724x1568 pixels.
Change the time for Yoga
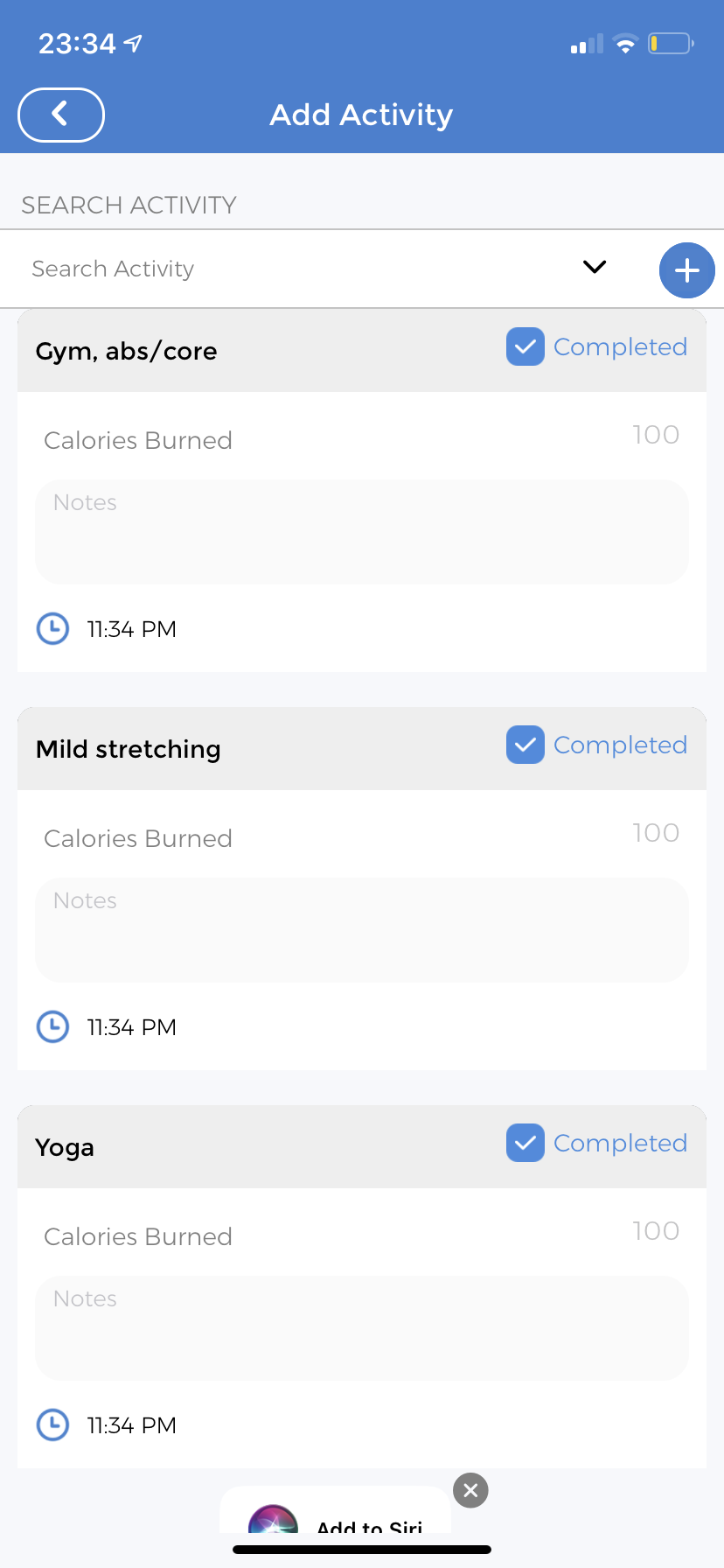click(131, 1425)
